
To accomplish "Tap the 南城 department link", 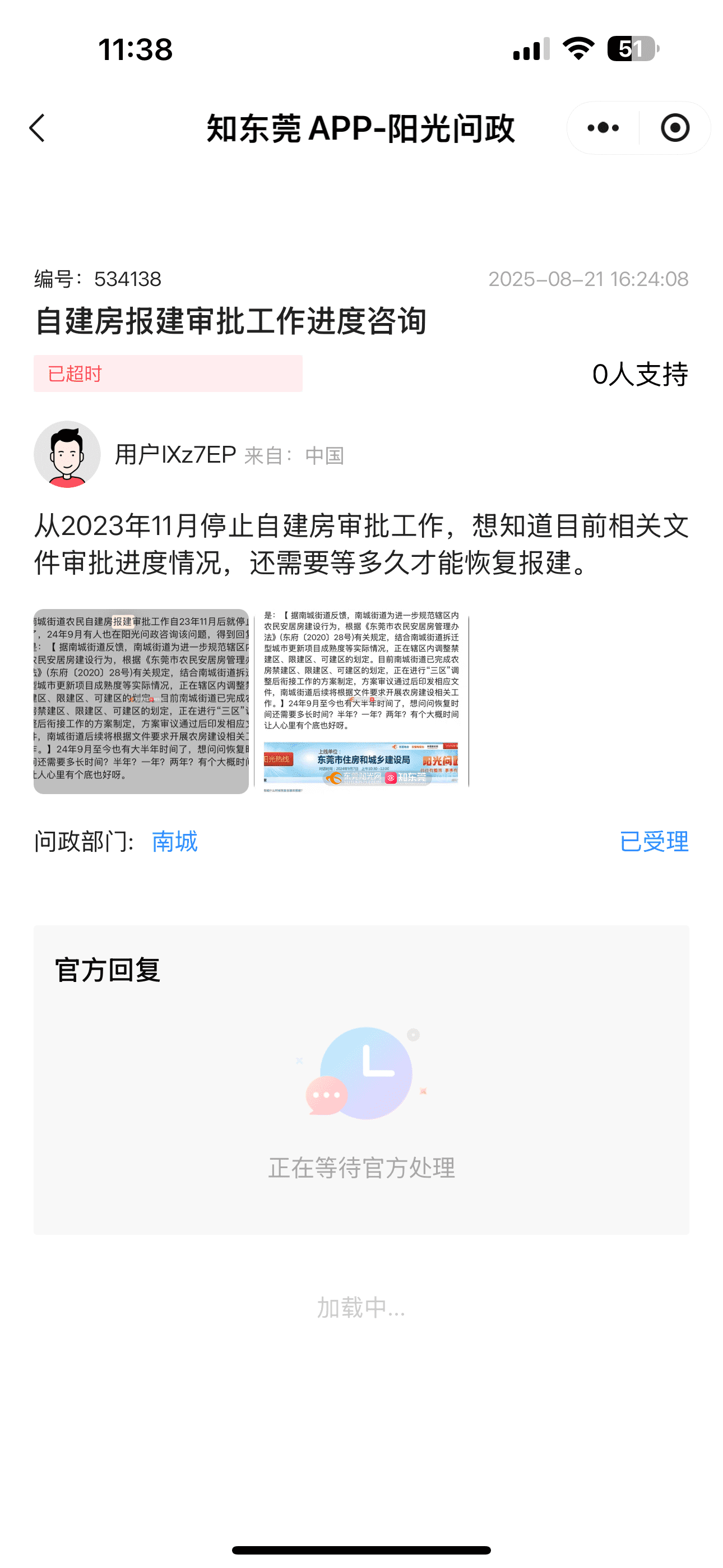I will pos(175,842).
